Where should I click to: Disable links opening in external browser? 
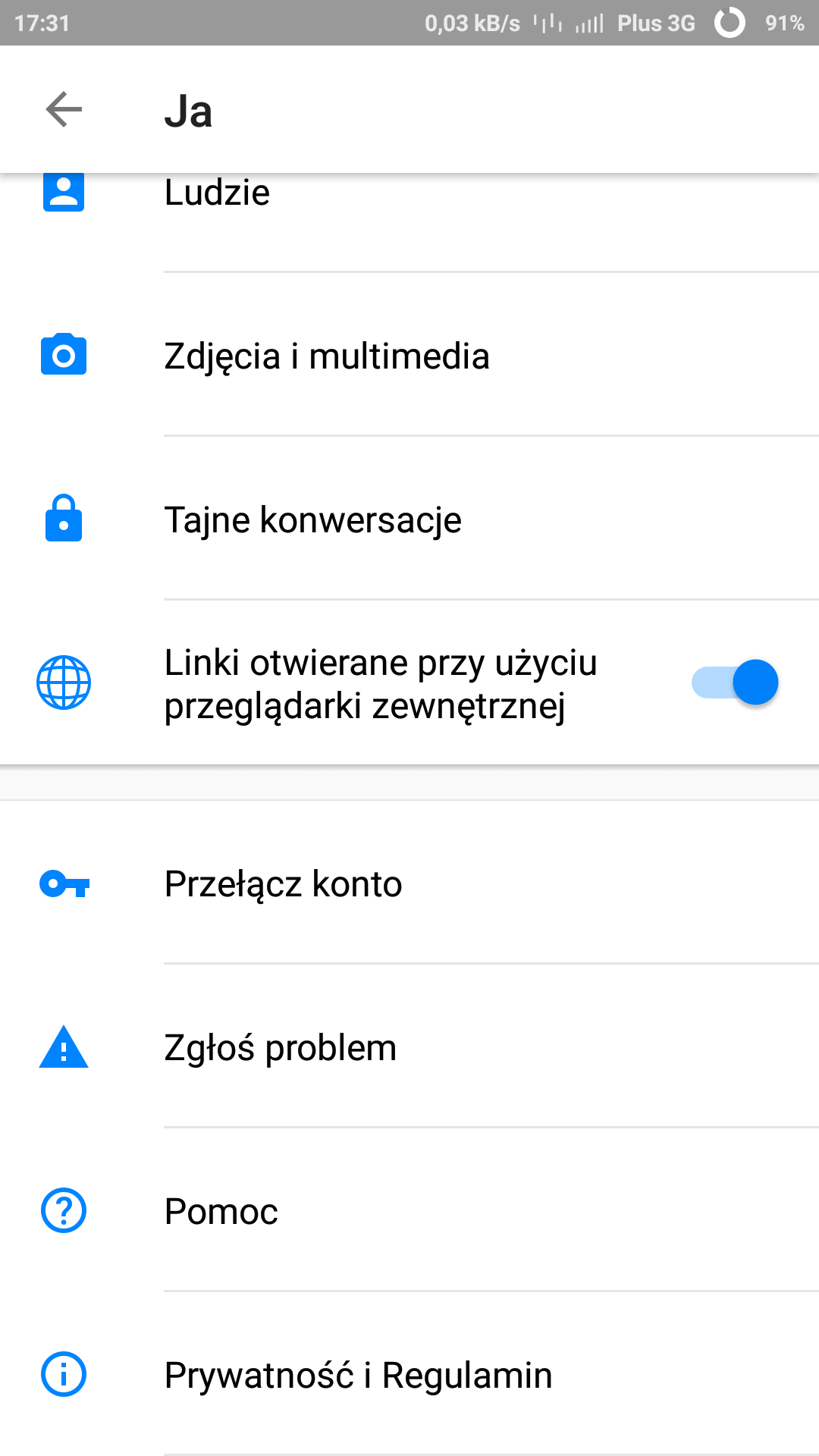coord(734,682)
